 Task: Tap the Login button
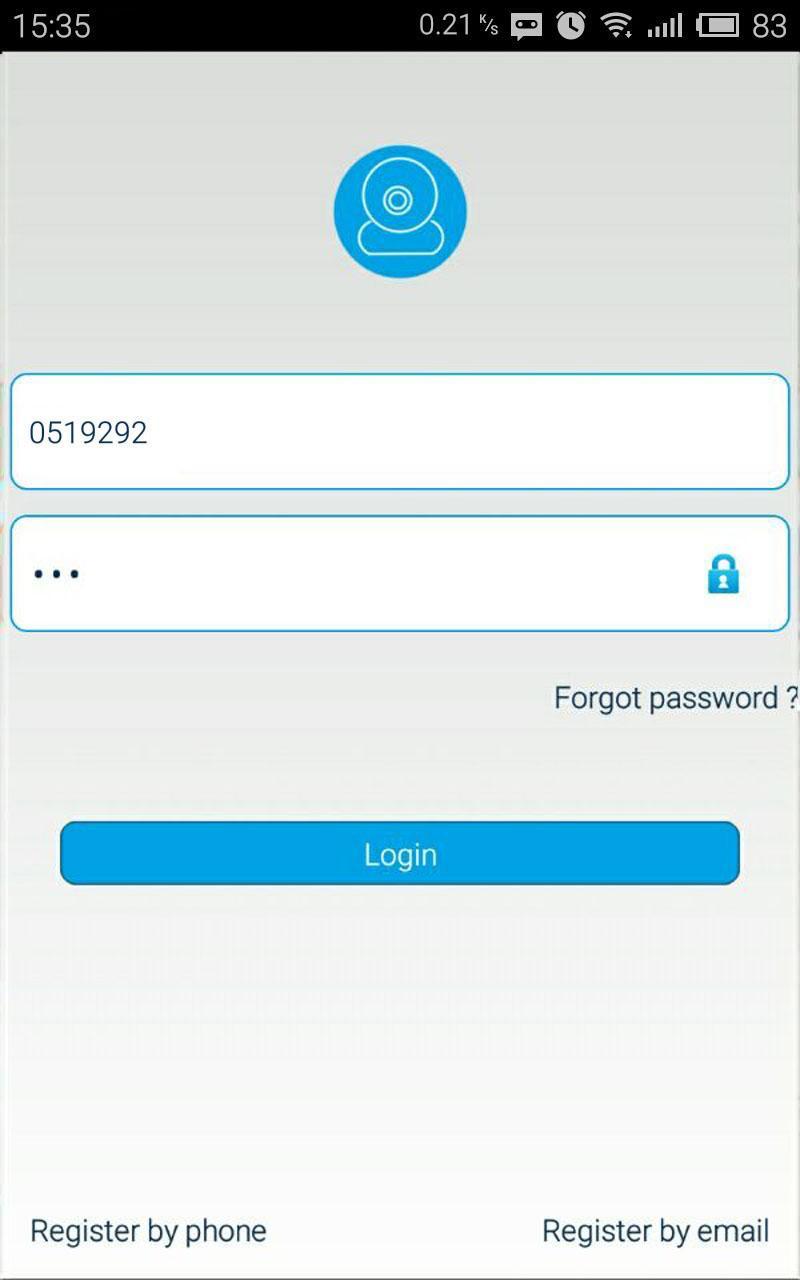[x=400, y=854]
